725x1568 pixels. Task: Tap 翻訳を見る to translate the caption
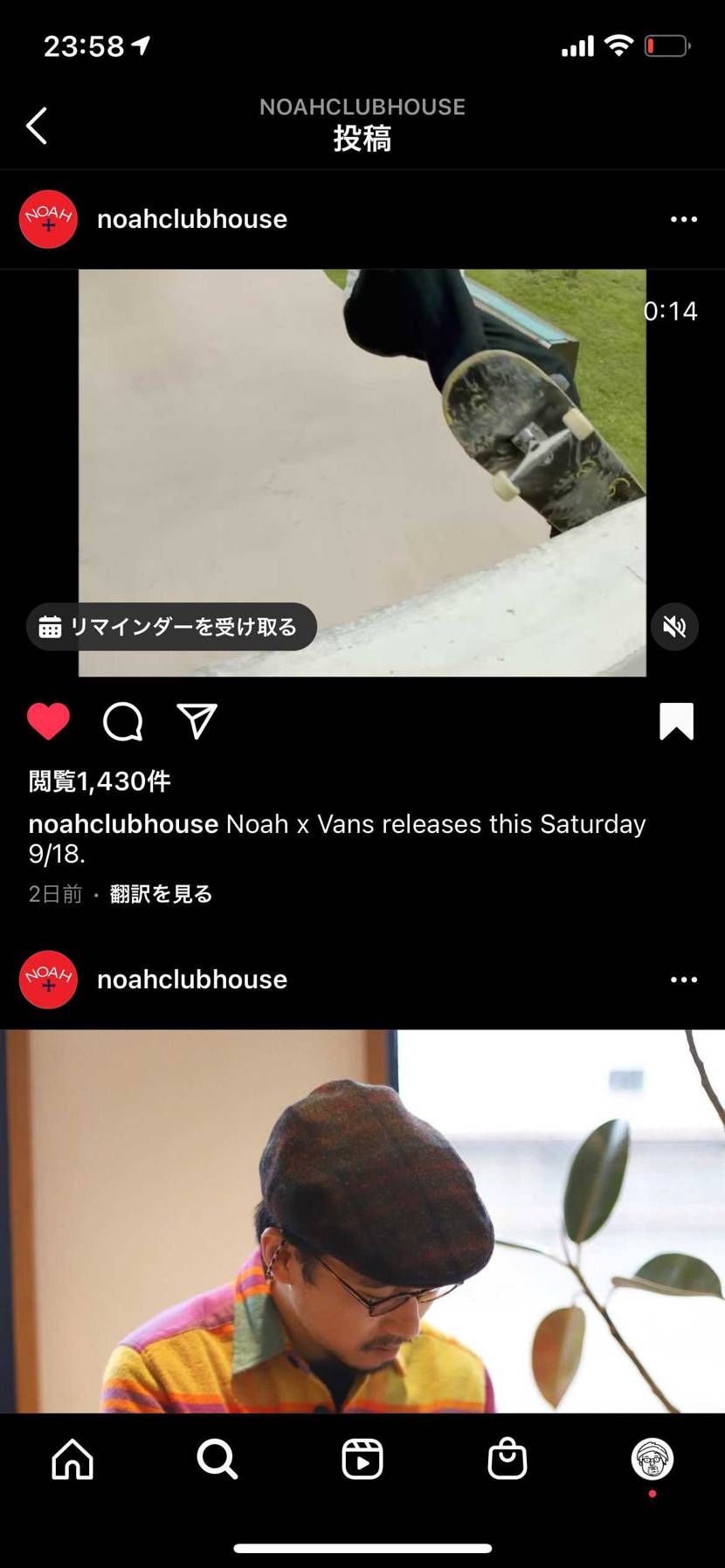pos(162,894)
